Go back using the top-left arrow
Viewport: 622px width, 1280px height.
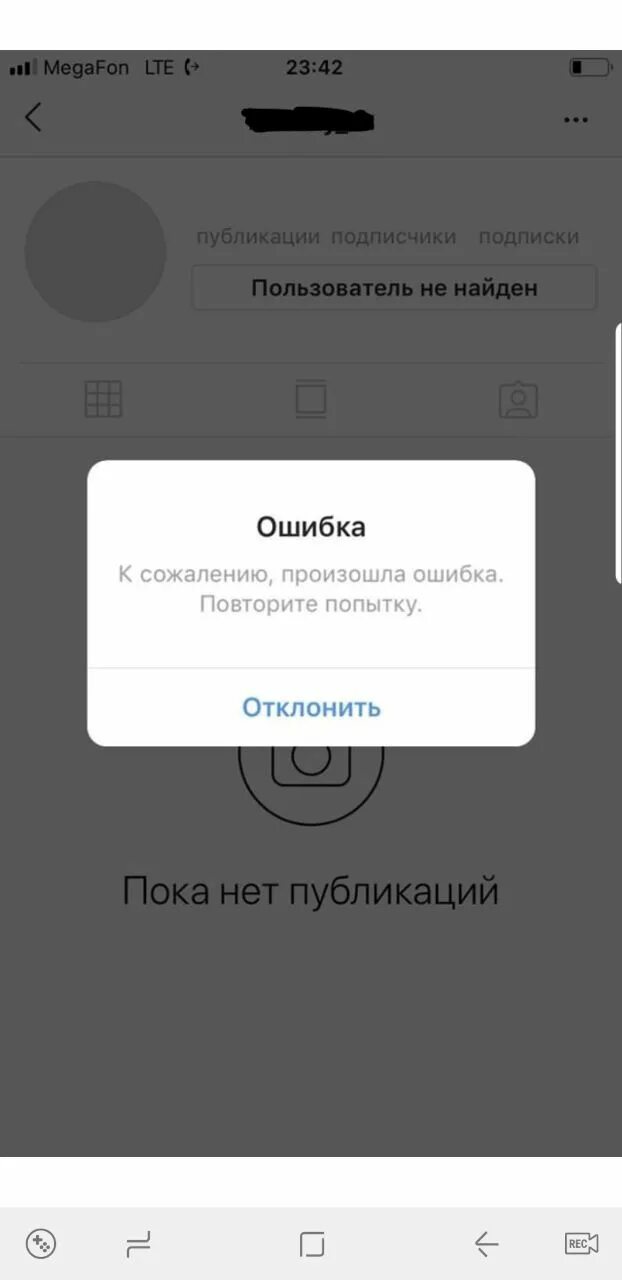34,117
